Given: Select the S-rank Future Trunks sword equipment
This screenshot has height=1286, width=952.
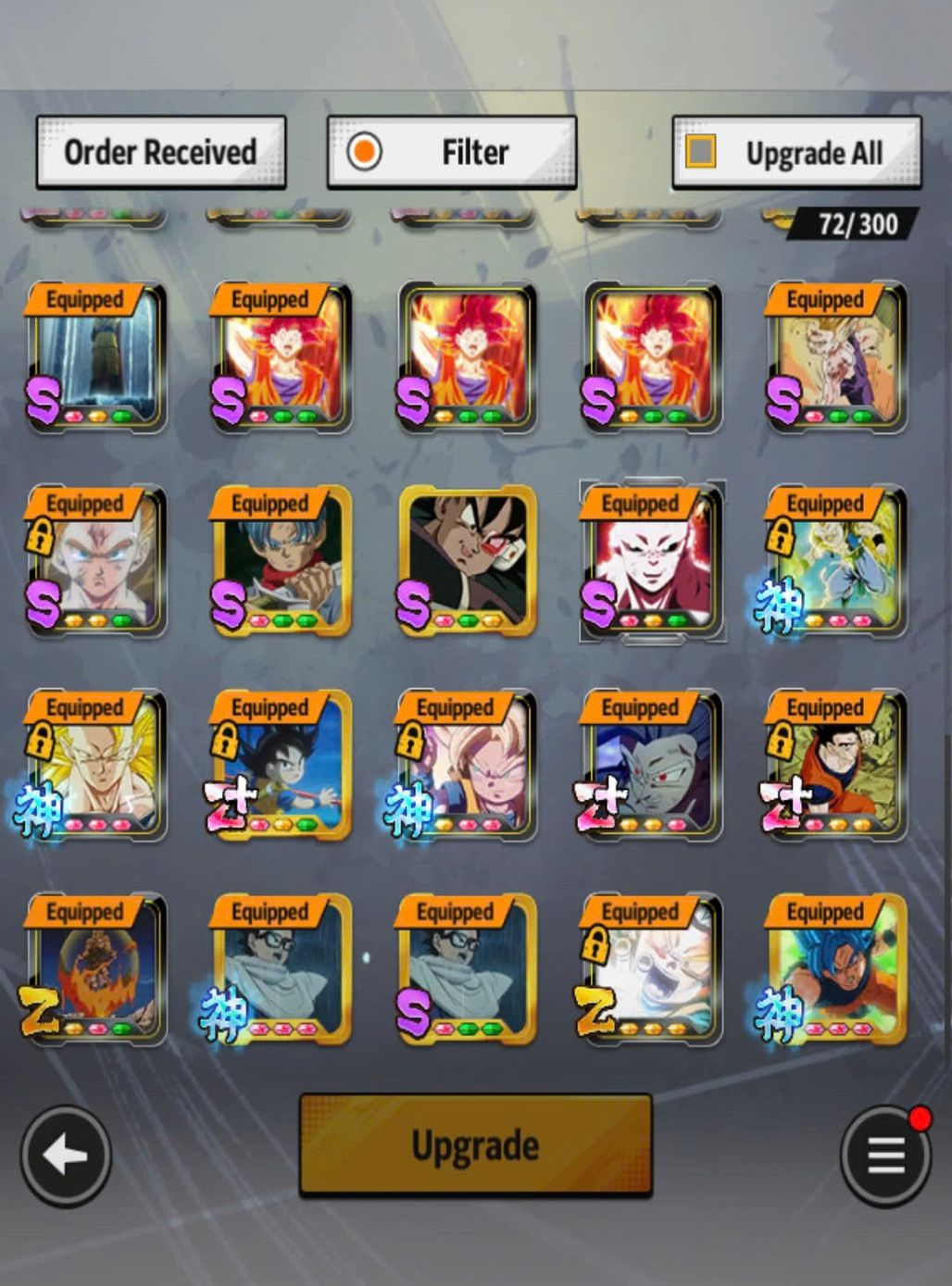Looking at the screenshot, I should (x=282, y=561).
